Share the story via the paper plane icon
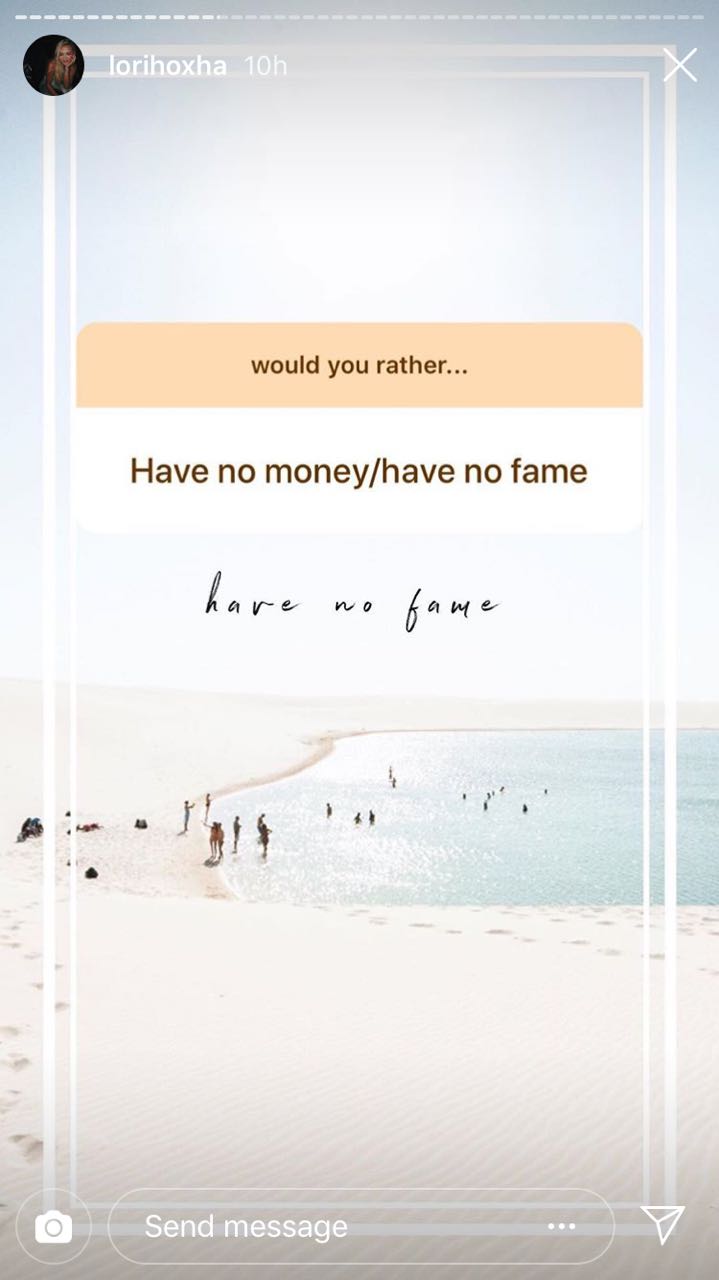This screenshot has width=719, height=1280. click(662, 1224)
